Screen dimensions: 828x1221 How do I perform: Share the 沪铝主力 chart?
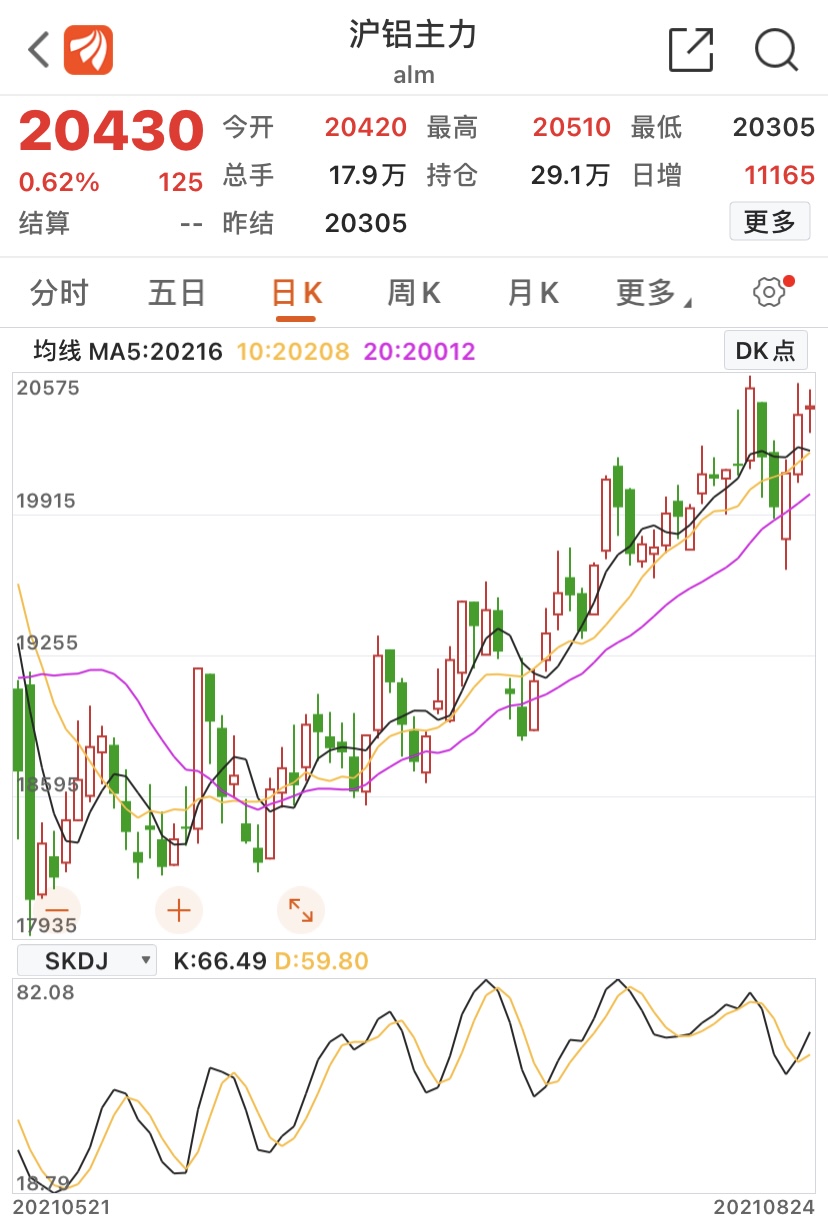[691, 49]
